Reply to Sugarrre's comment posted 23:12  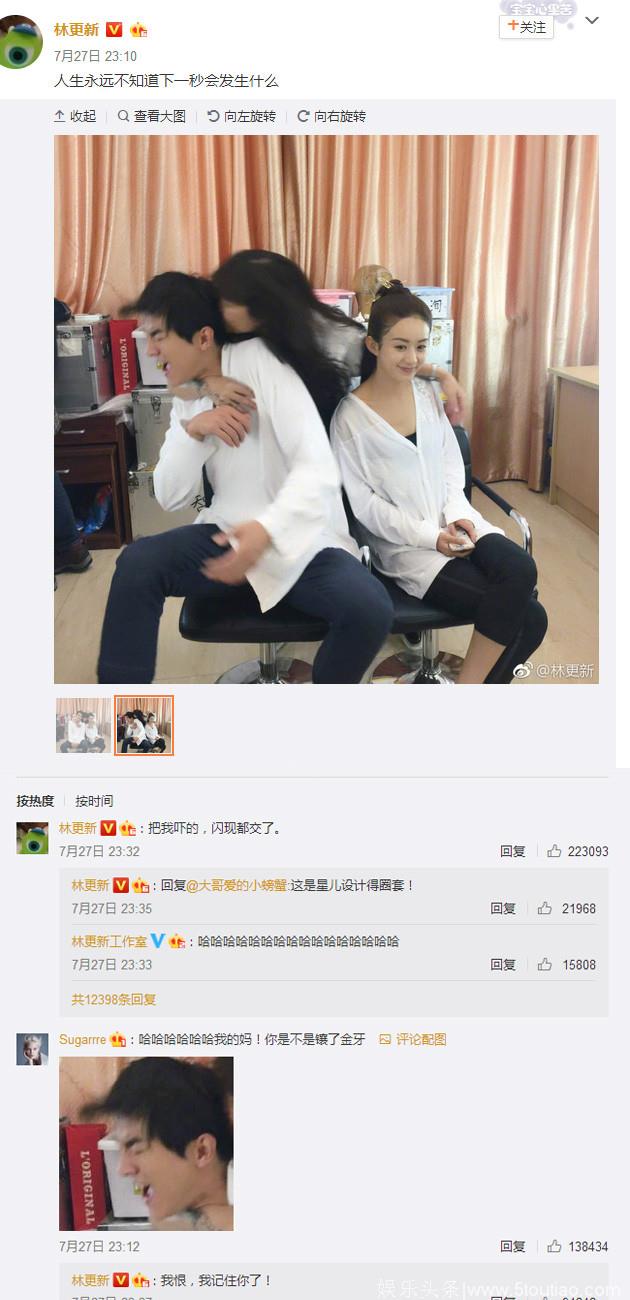coord(512,1247)
